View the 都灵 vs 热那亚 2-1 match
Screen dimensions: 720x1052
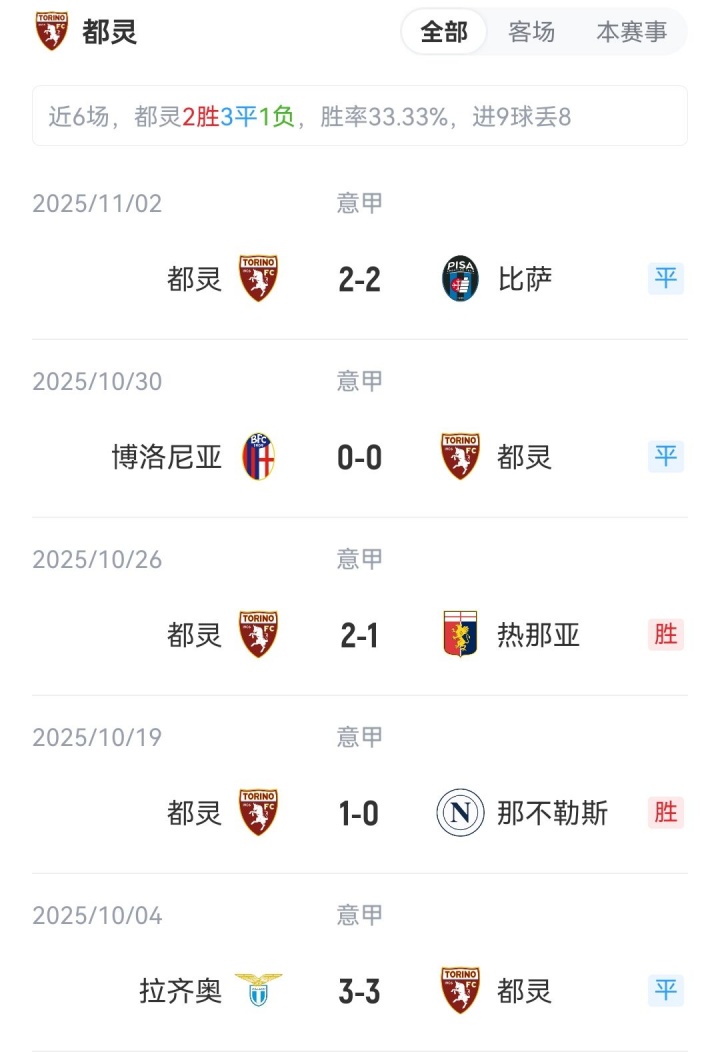point(360,635)
